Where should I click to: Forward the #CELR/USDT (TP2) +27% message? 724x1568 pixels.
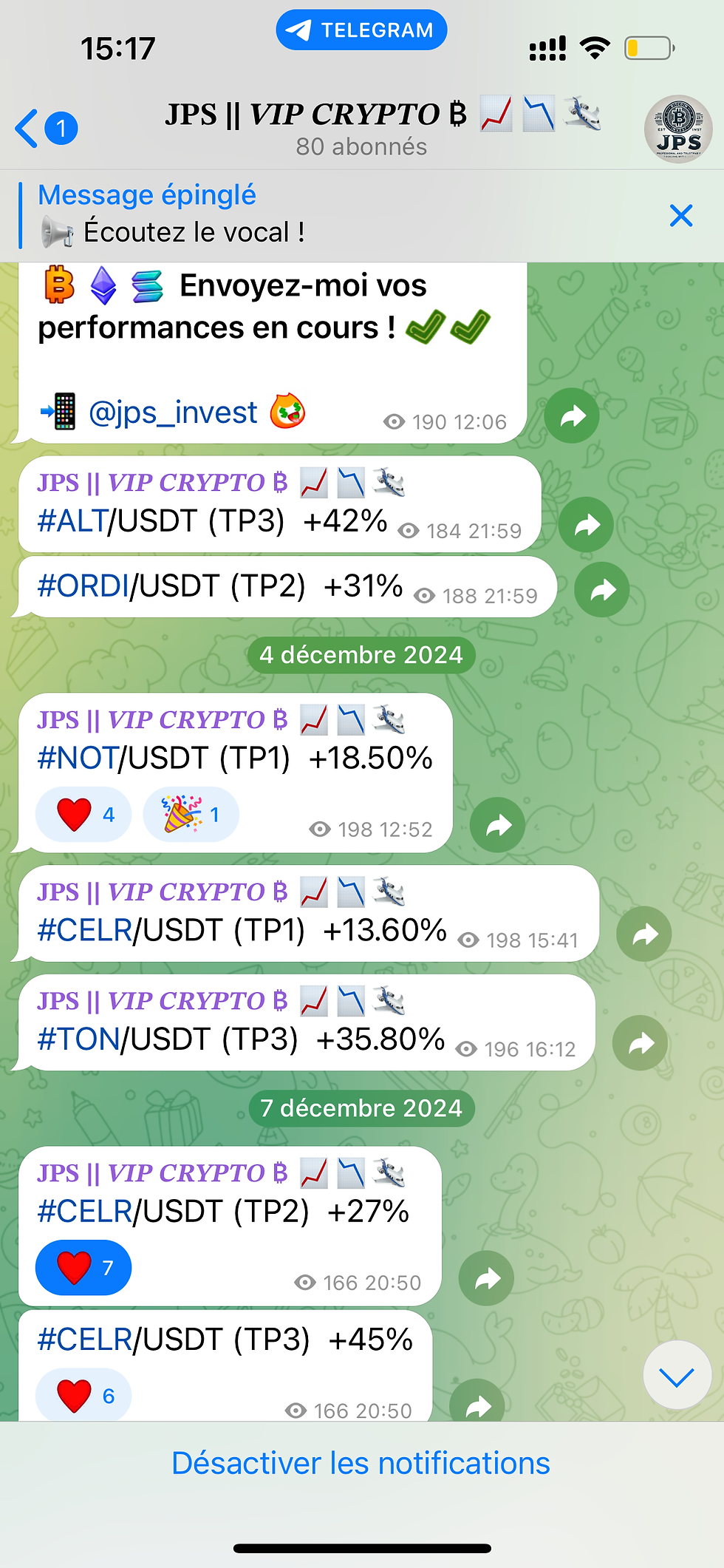(x=486, y=1278)
